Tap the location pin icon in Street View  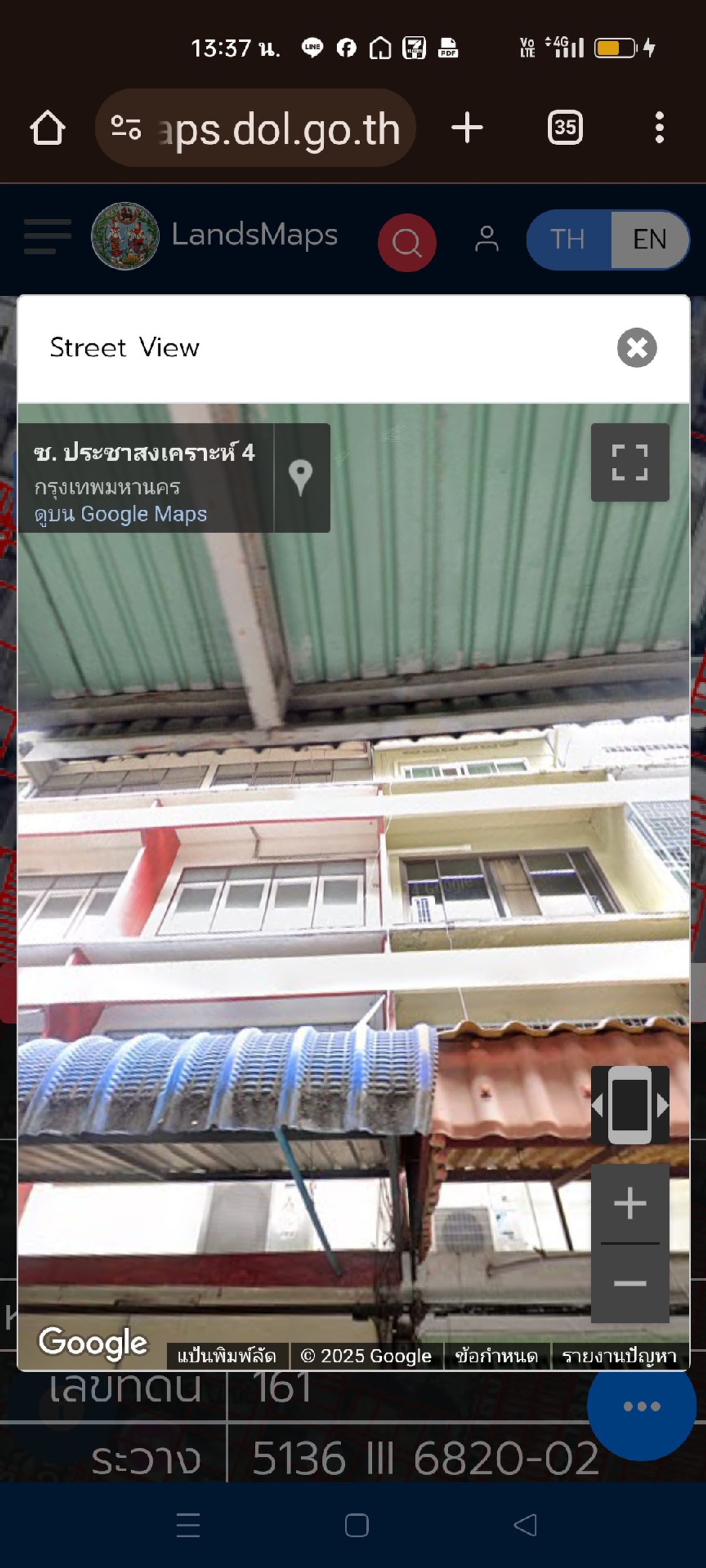point(301,478)
